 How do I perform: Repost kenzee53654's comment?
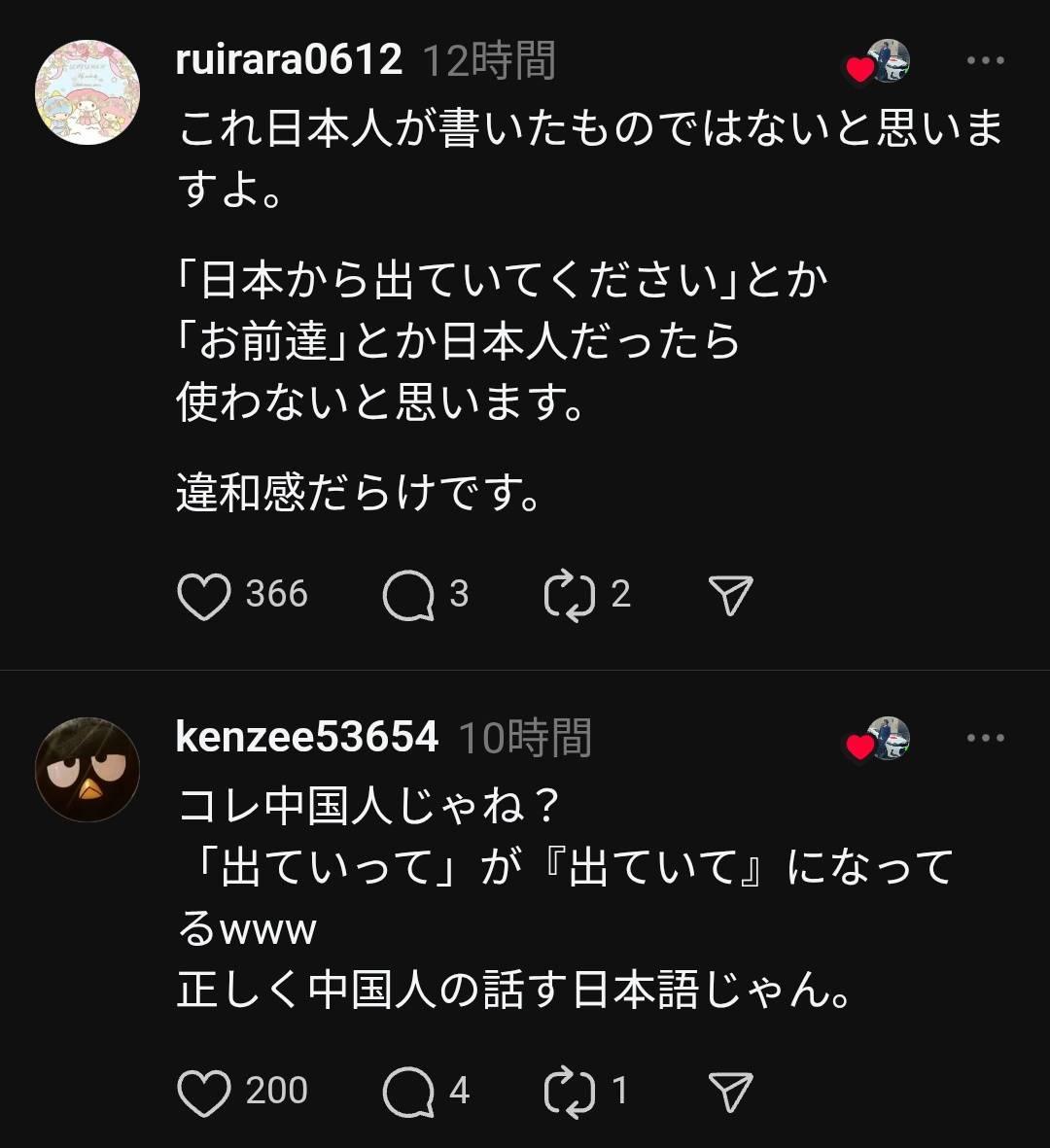[569, 1093]
